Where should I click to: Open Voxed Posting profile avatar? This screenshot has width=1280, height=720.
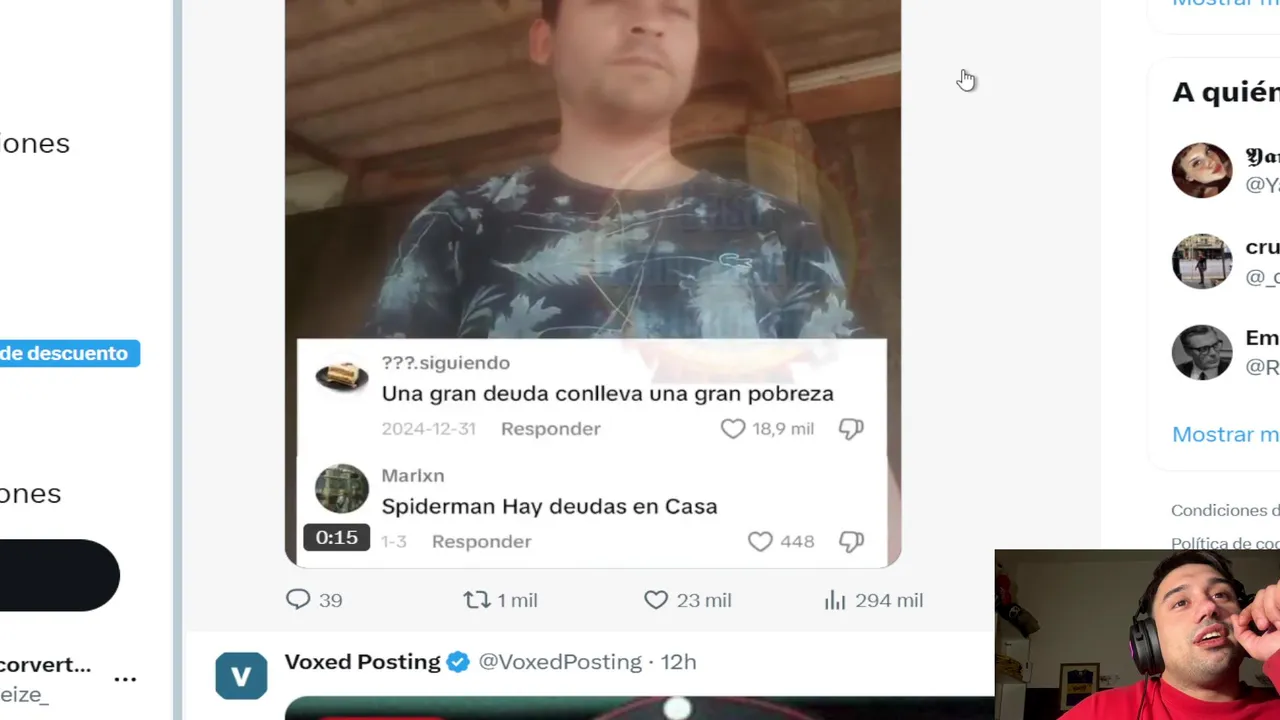(241, 676)
